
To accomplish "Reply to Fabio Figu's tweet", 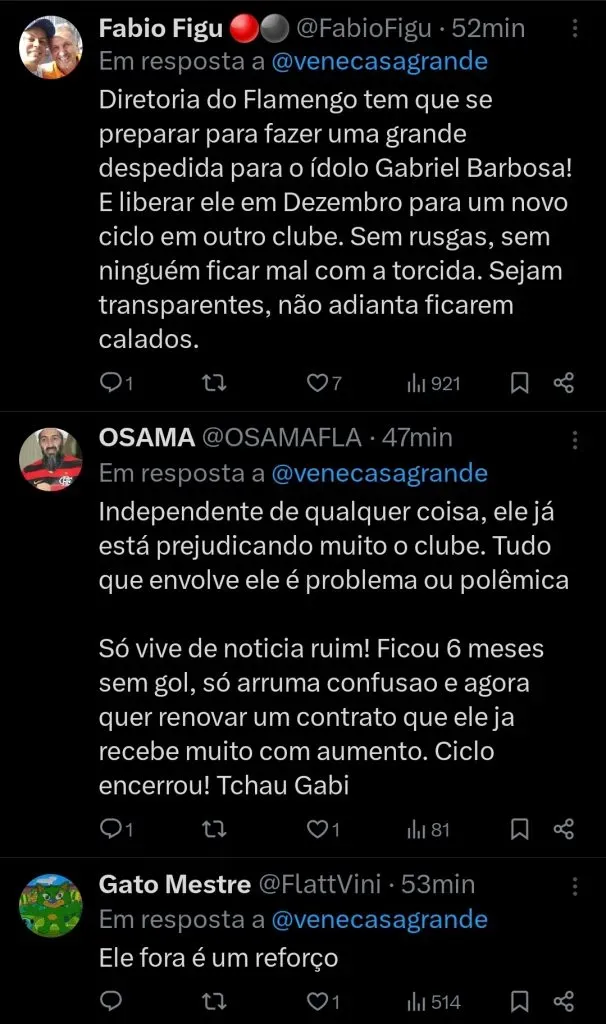I will [x=113, y=382].
